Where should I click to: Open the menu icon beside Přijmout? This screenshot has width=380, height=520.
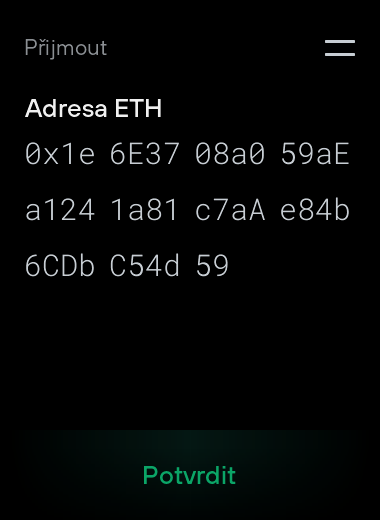(340, 48)
